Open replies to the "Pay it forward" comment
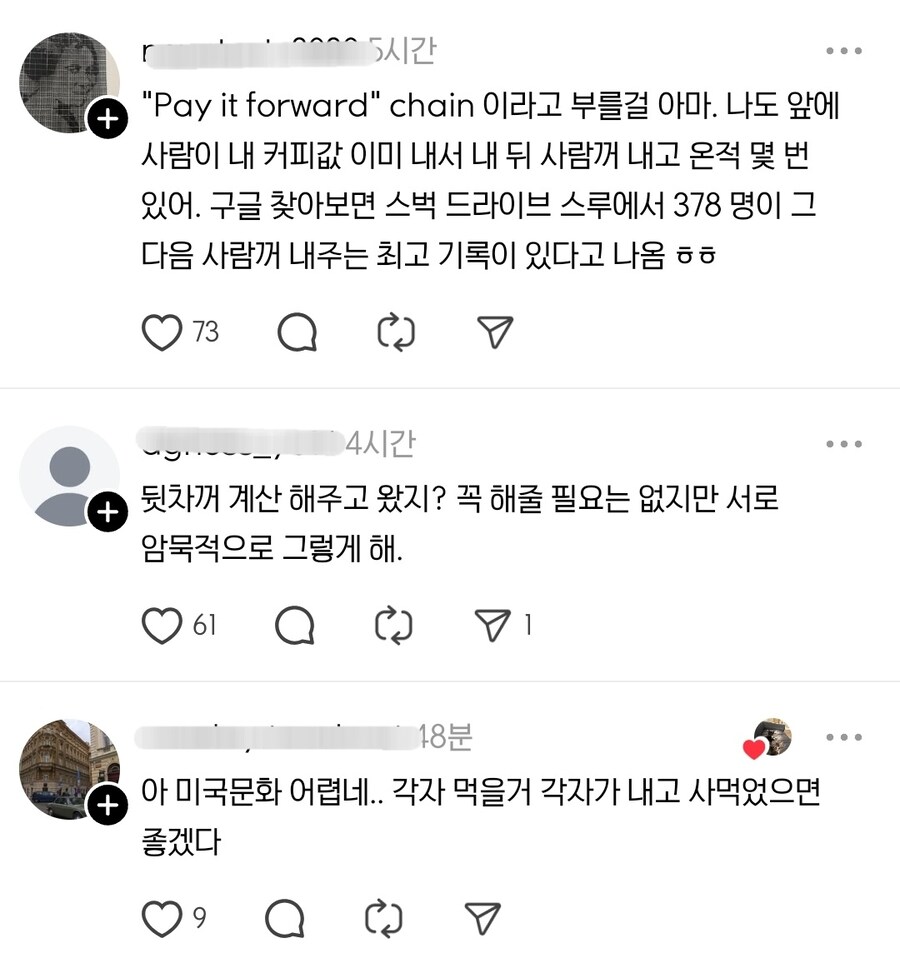This screenshot has height=973, width=900. (x=300, y=332)
